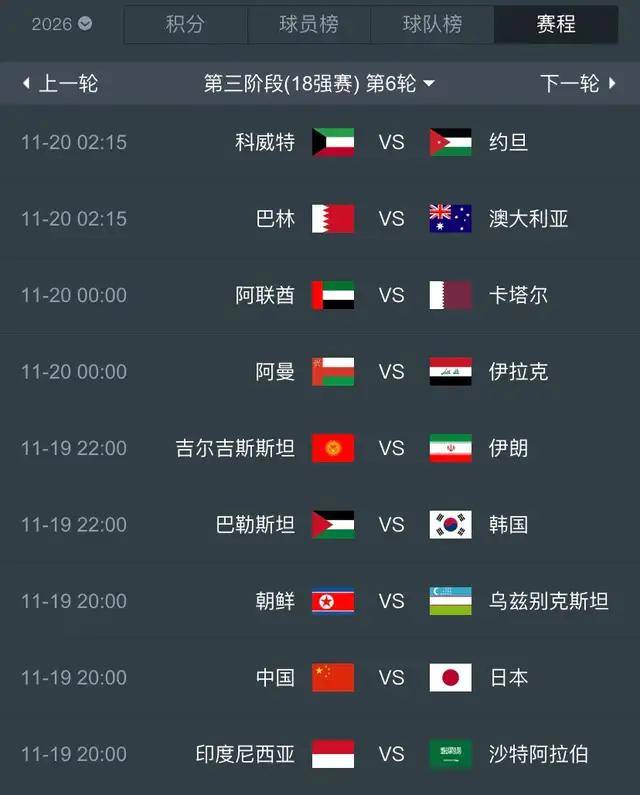Select the 赛程 tab
This screenshot has height=795, width=640.
556,24
